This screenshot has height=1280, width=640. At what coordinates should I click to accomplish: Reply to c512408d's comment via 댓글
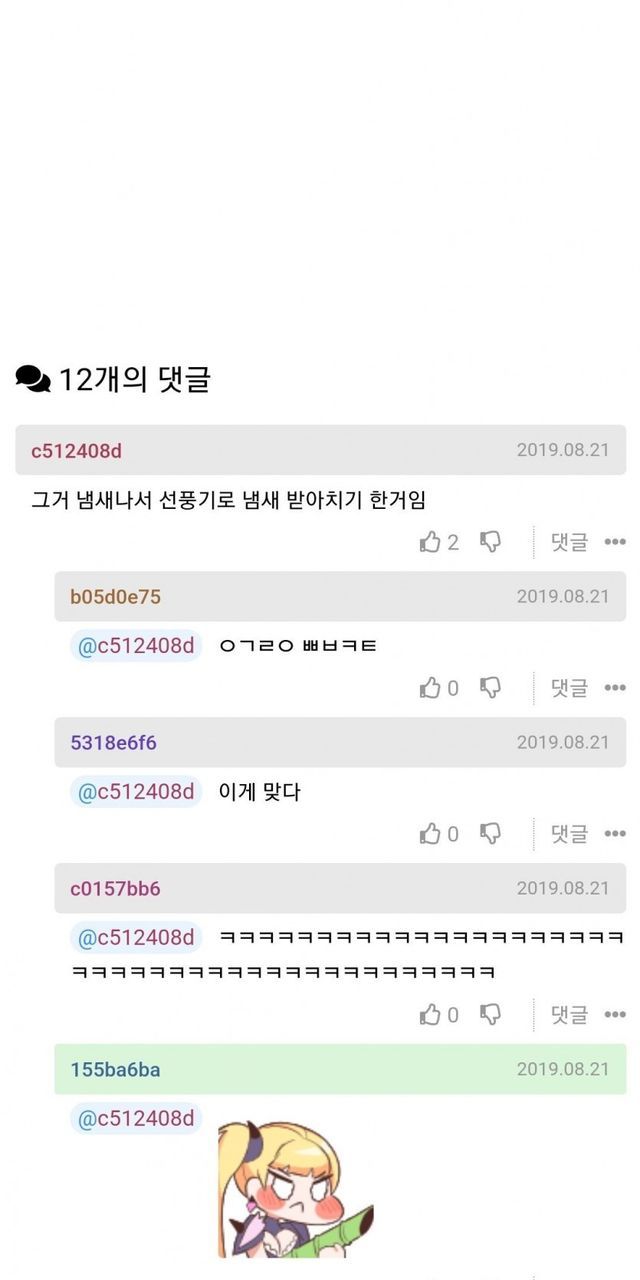(569, 542)
